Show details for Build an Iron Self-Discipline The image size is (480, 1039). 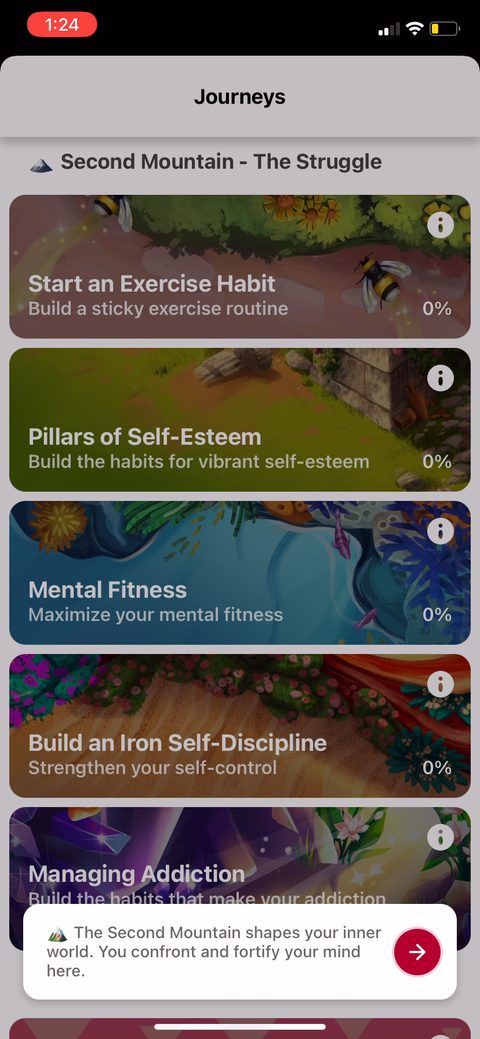click(440, 684)
